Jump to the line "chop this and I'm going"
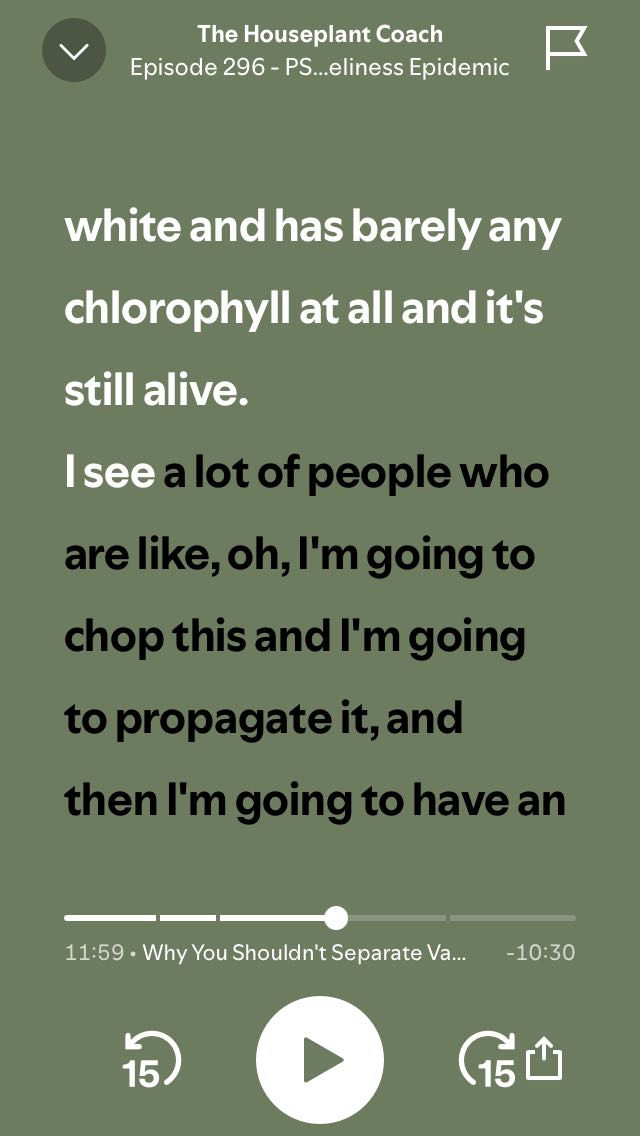Screen dimensions: 640x1136 pos(295,637)
